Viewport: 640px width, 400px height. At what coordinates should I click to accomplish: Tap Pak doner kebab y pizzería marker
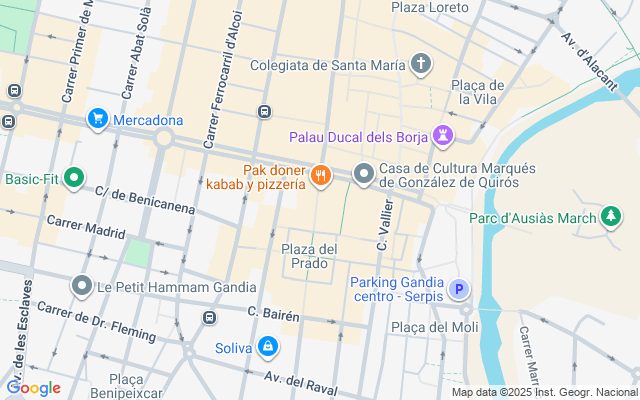click(320, 176)
